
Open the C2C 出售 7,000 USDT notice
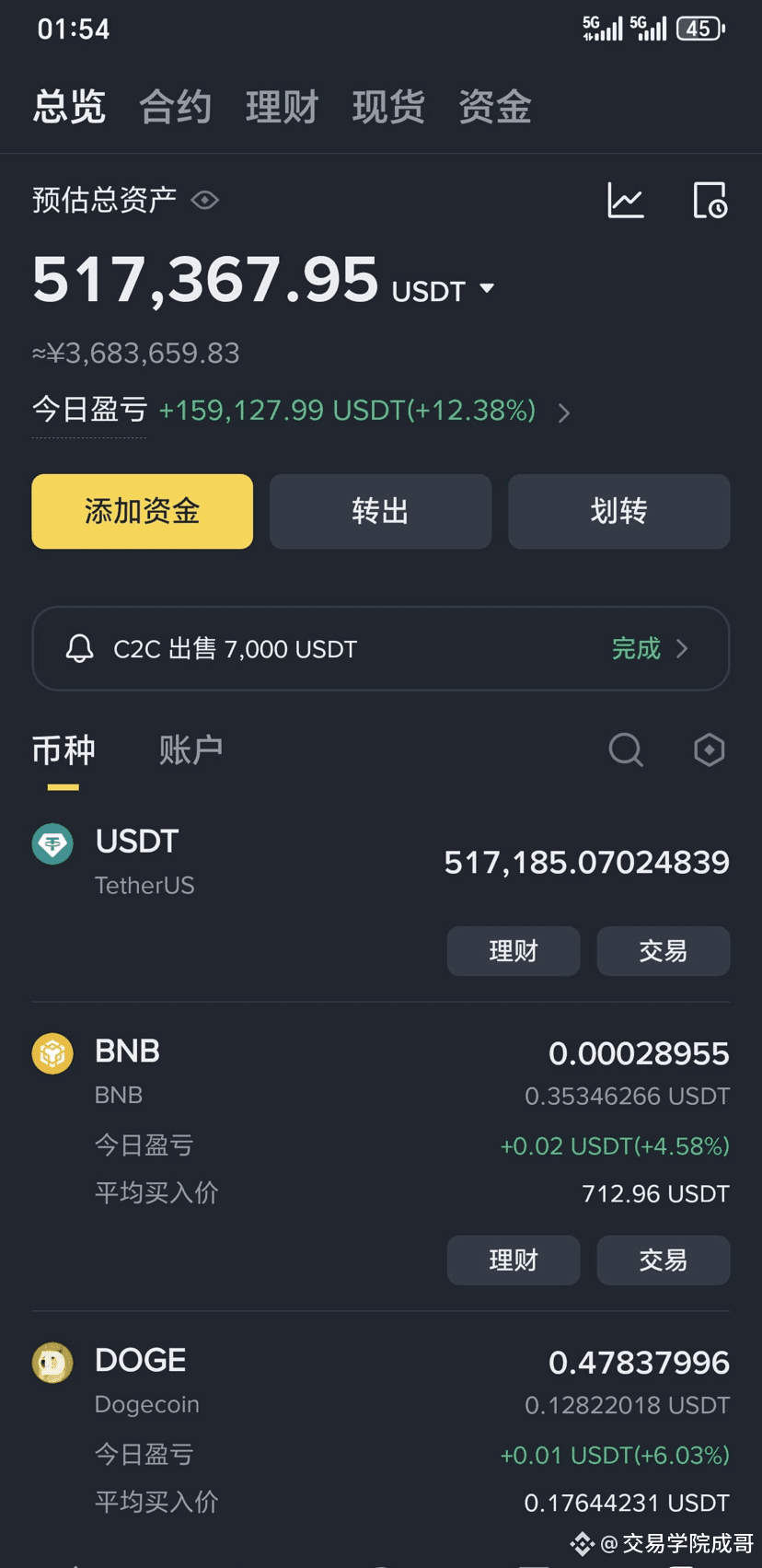click(x=381, y=648)
